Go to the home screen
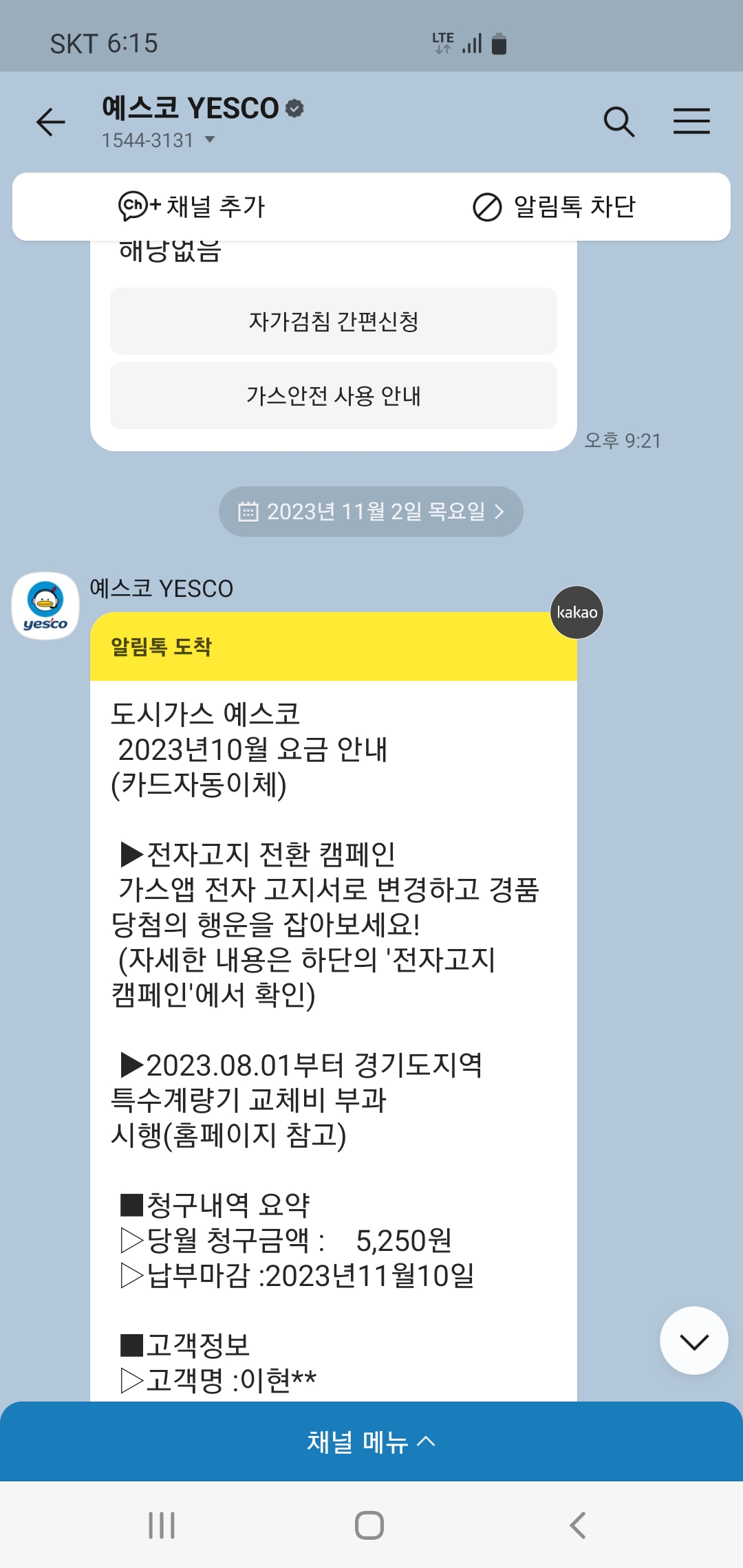Image resolution: width=743 pixels, height=1568 pixels. pyautogui.click(x=369, y=1525)
